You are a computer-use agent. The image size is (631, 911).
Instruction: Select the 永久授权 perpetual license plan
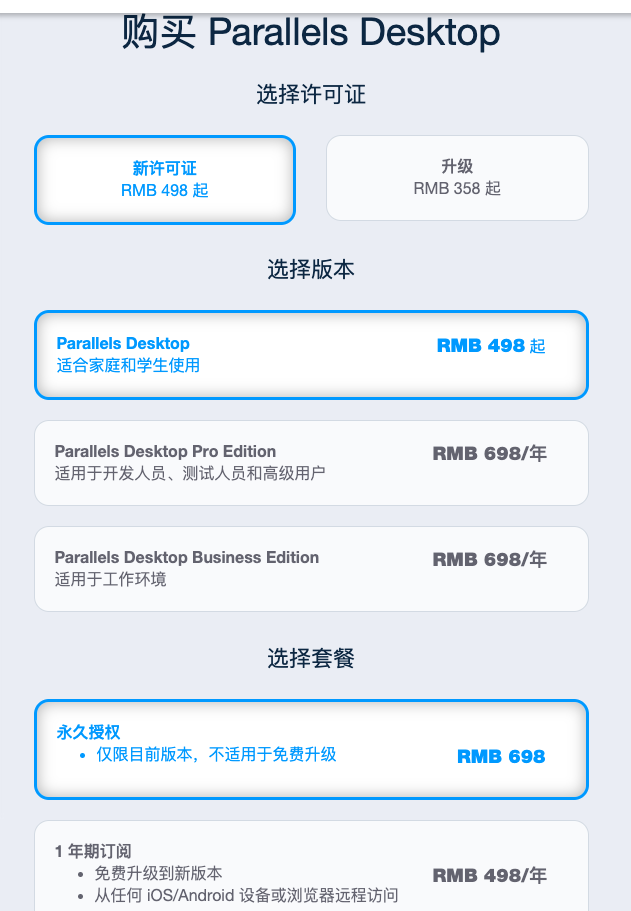(311, 749)
